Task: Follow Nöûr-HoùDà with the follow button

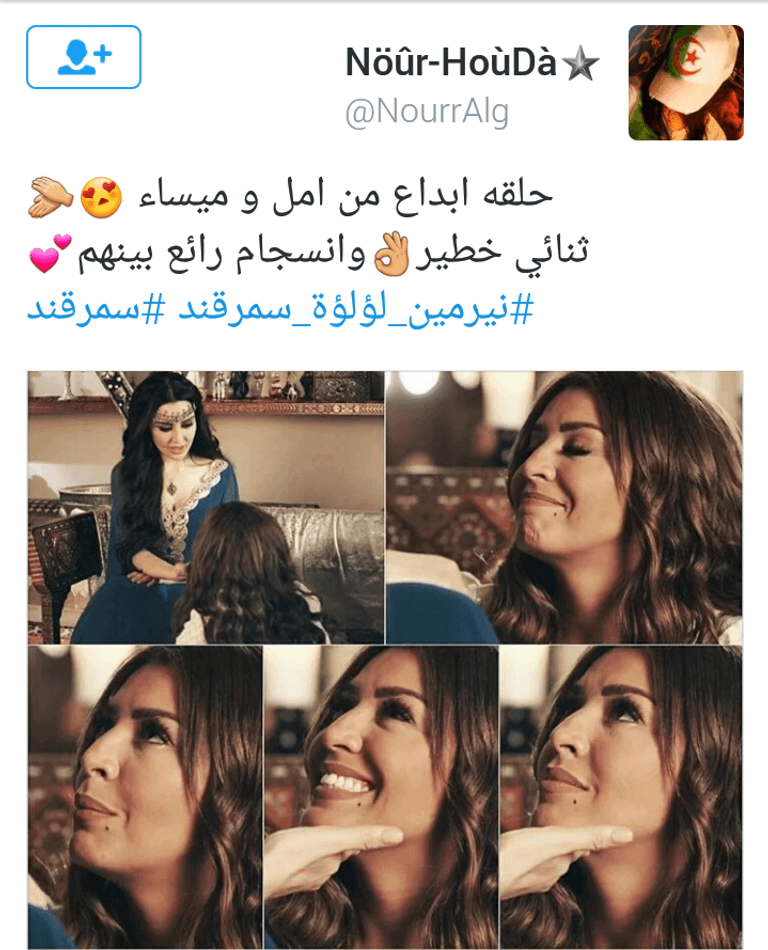Action: (x=84, y=57)
